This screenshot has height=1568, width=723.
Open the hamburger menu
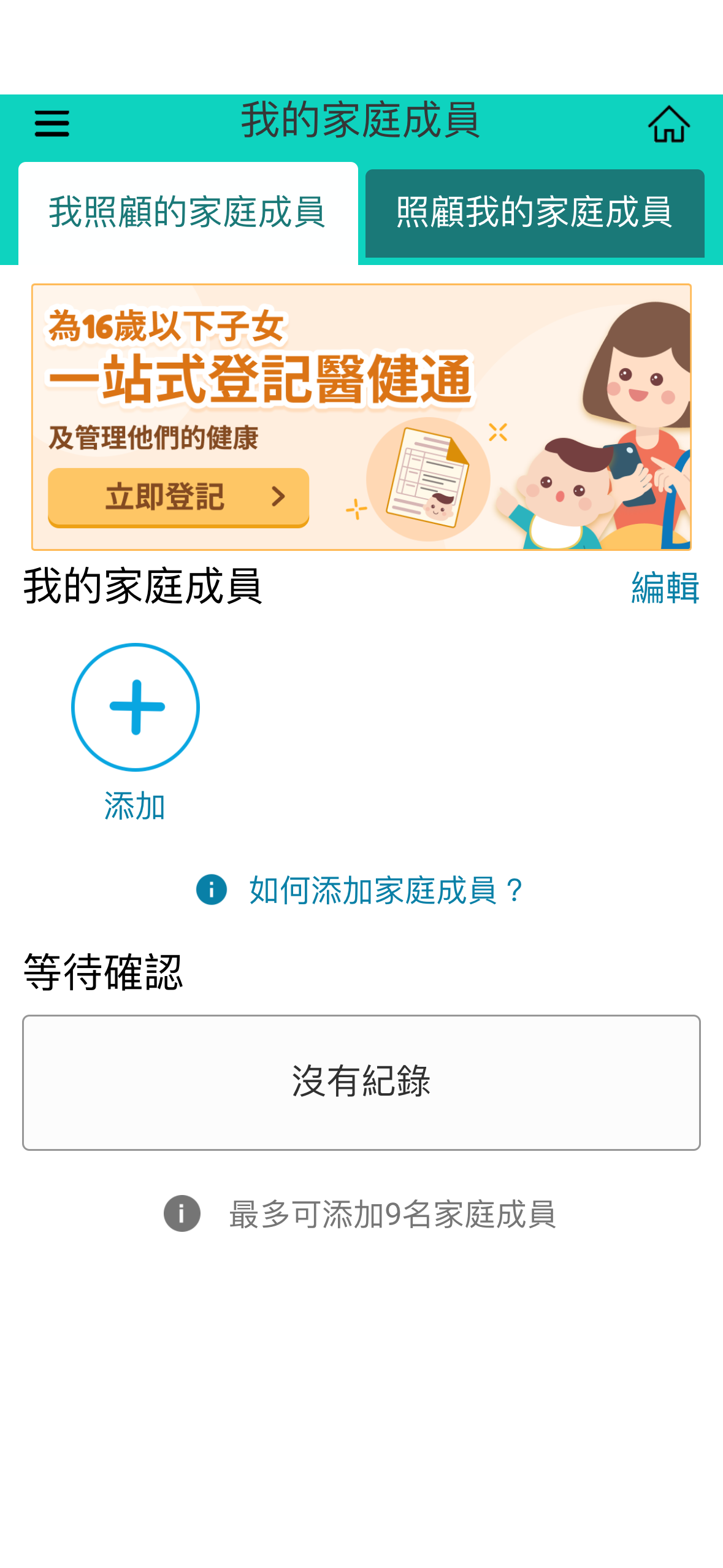[x=52, y=123]
